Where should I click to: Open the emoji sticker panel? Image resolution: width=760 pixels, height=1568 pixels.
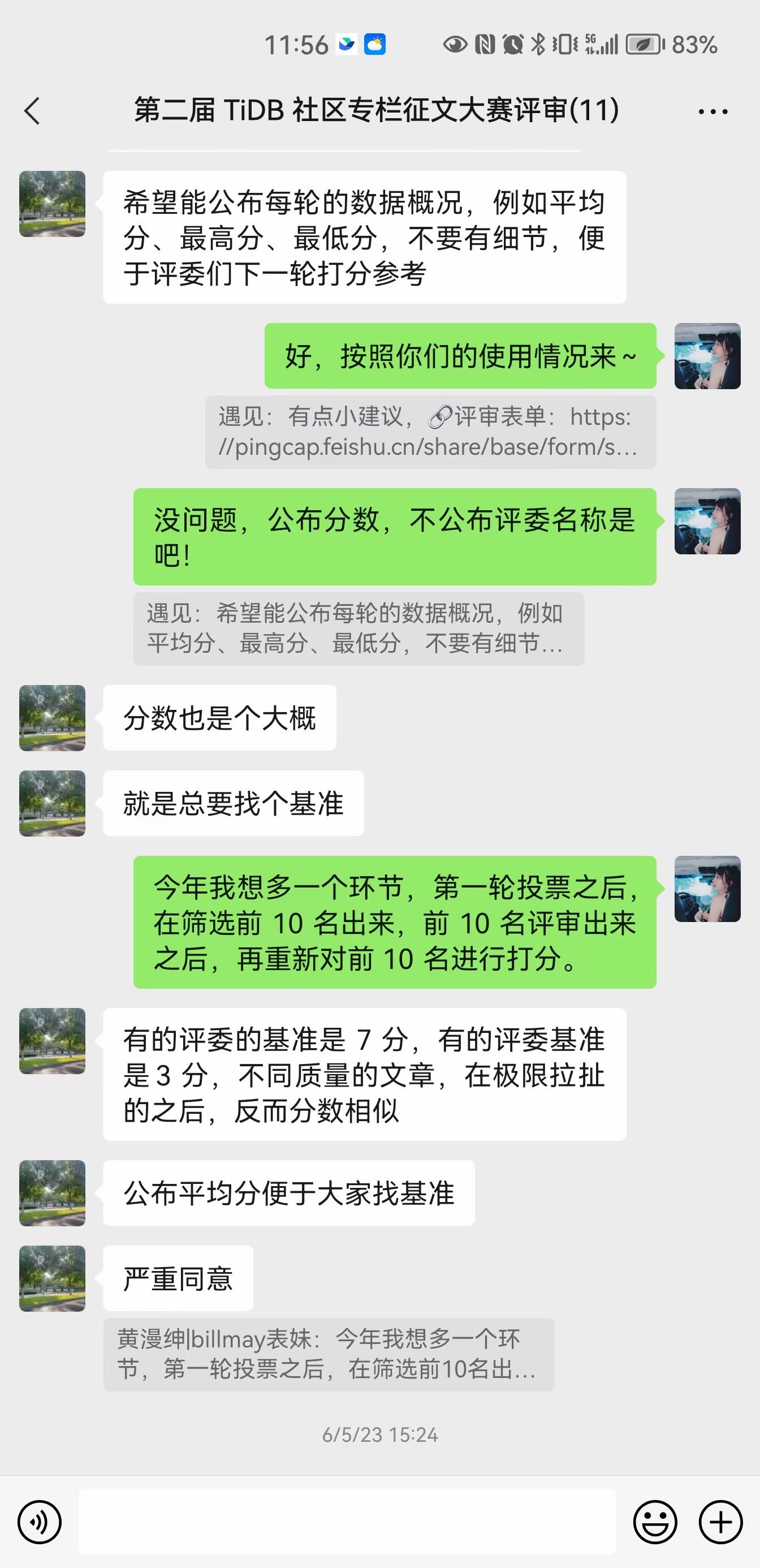655,1522
